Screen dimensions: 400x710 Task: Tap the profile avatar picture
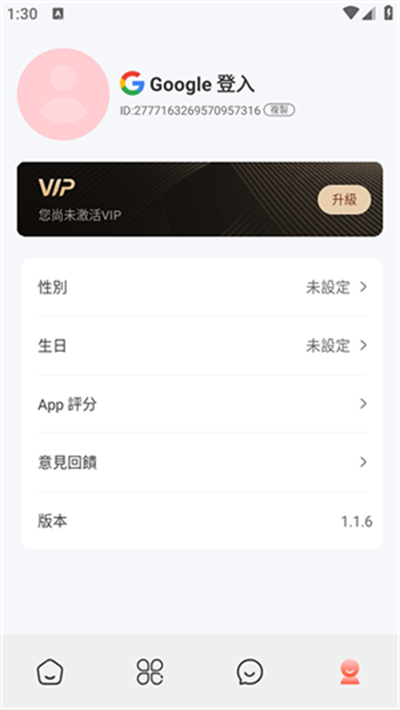click(x=63, y=94)
